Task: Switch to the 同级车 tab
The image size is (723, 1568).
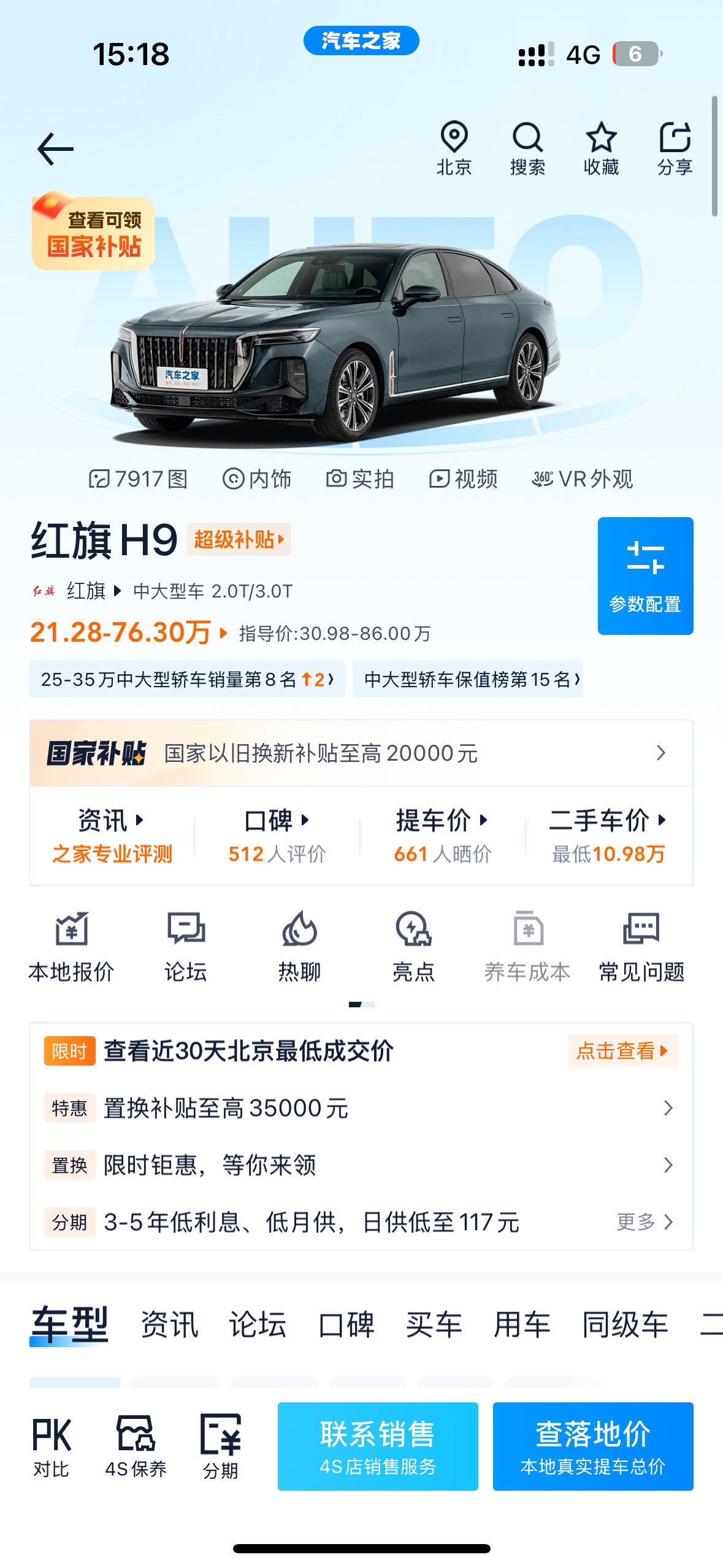Action: [x=625, y=1324]
